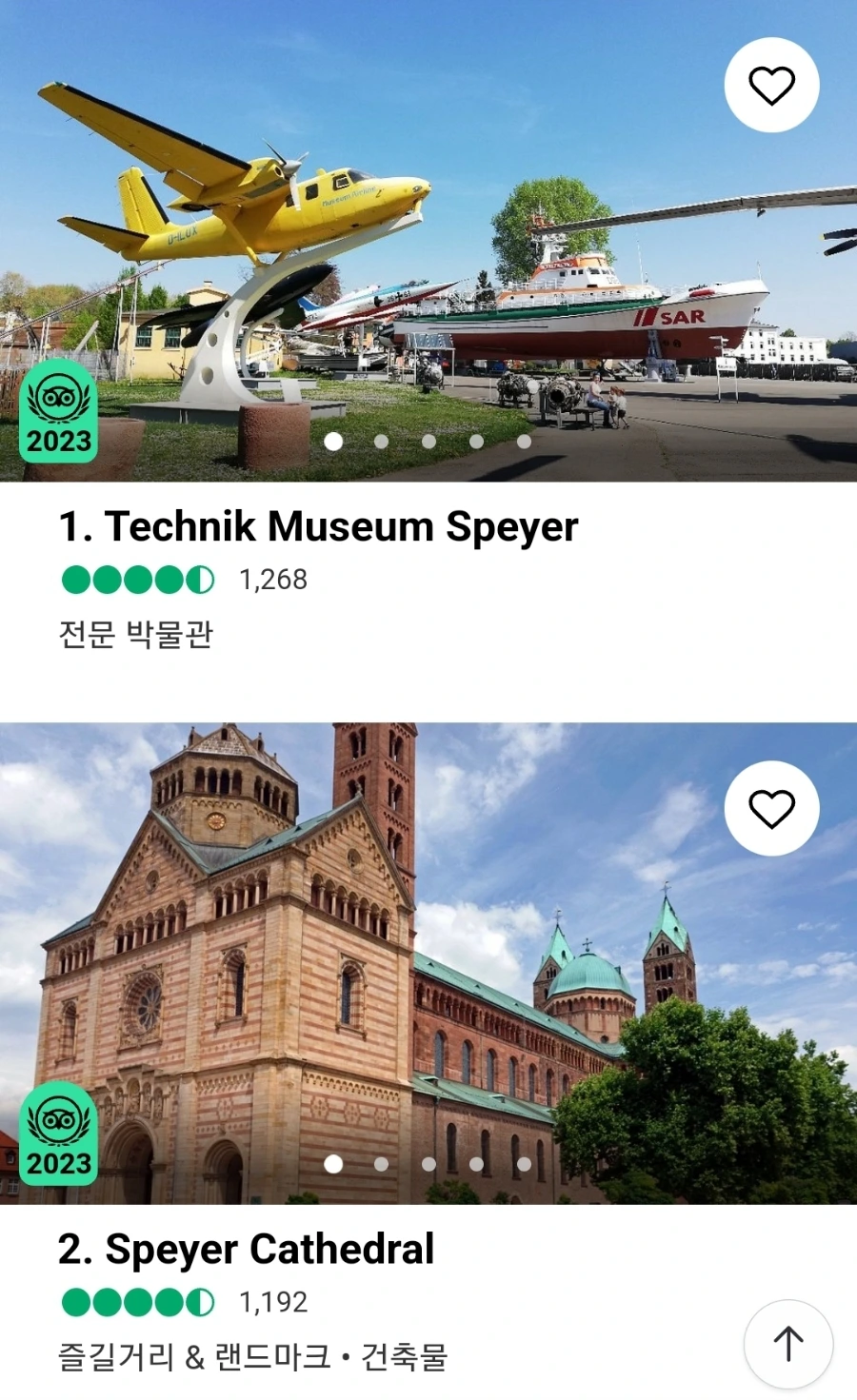
Task: Show second photo of Technik Museum Speyer
Action: pyautogui.click(x=381, y=442)
